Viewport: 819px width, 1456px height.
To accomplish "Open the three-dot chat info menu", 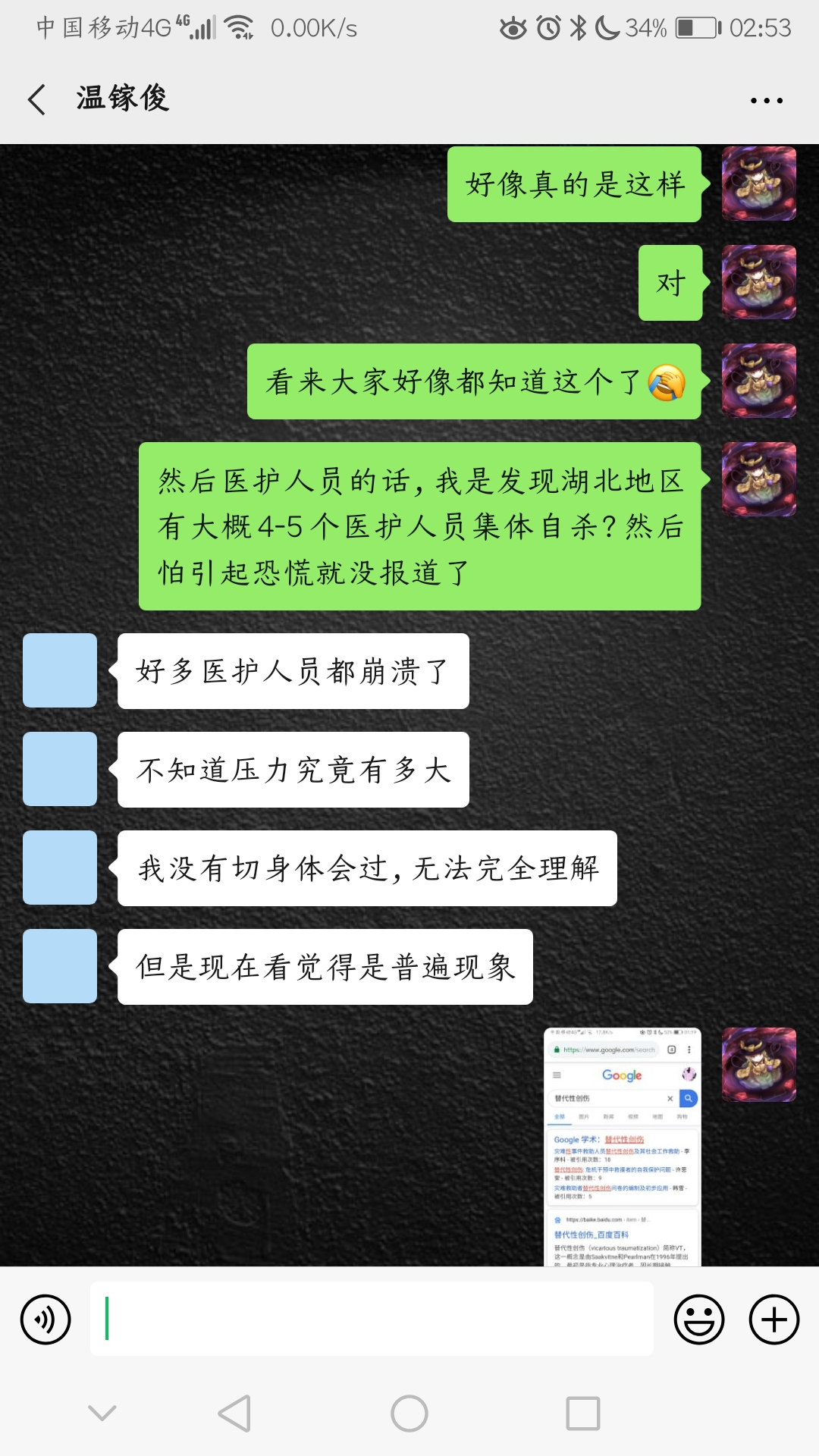I will click(x=766, y=100).
